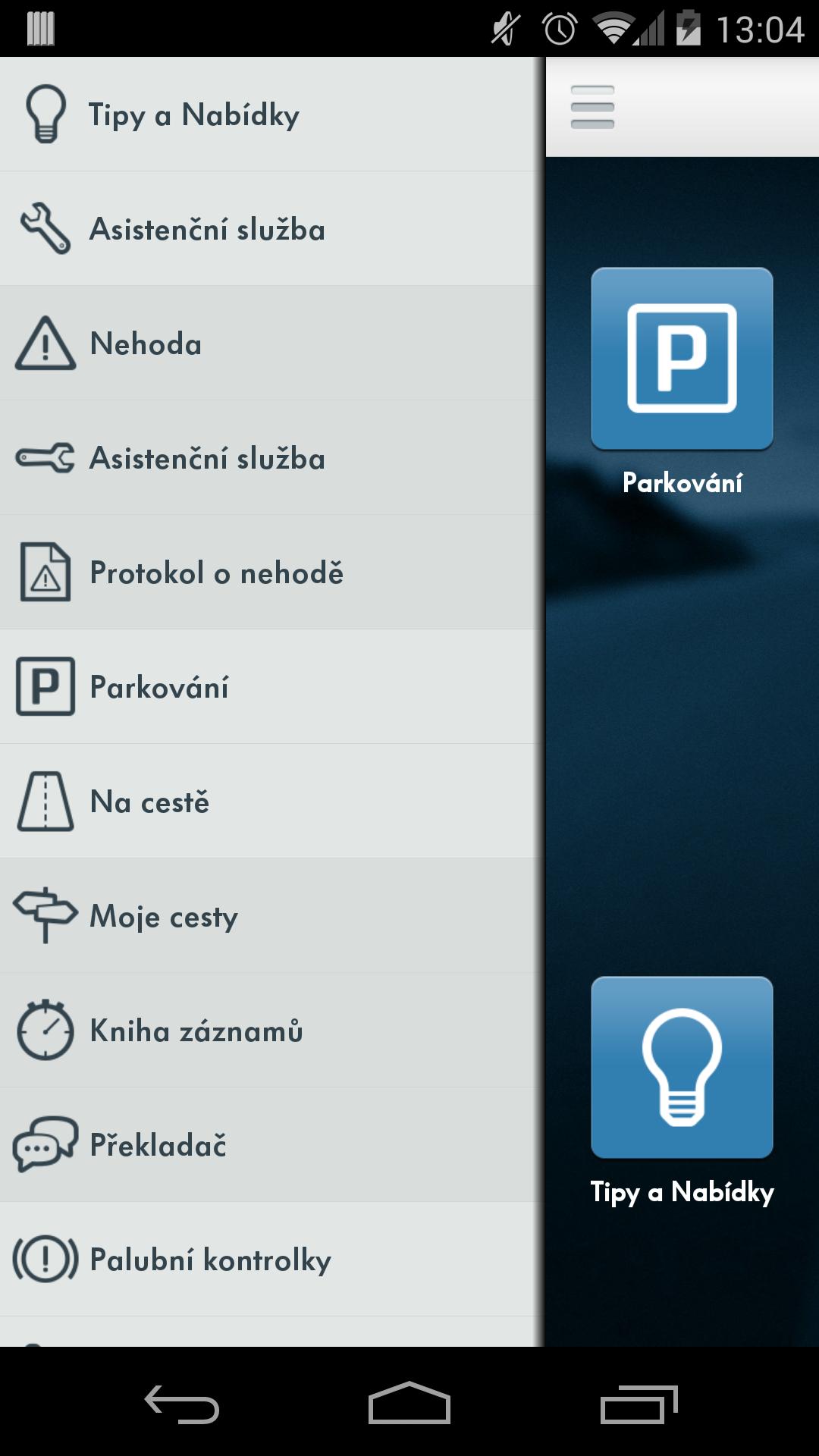The width and height of the screenshot is (819, 1456).
Task: Open the large Parkování tile
Action: click(x=682, y=357)
